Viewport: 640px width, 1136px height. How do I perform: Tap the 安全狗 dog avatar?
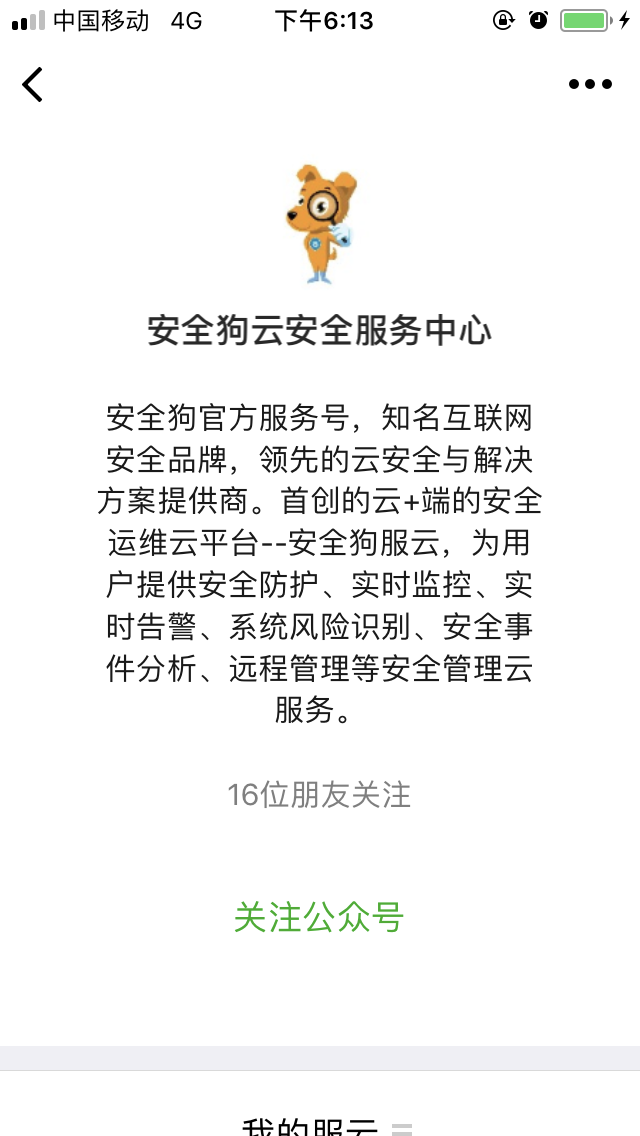click(320, 226)
